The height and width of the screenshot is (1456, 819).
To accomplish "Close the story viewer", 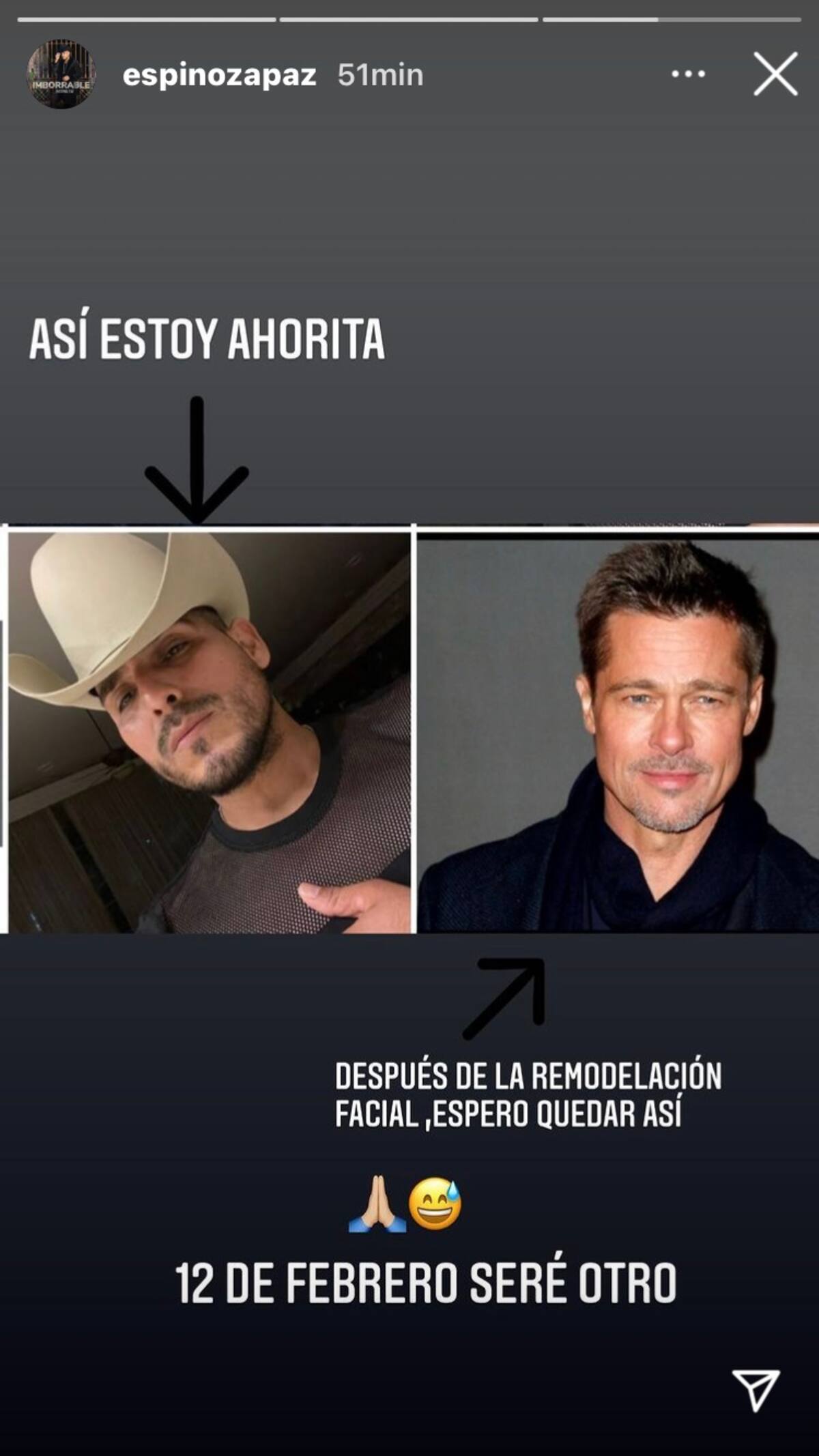I will 775,74.
